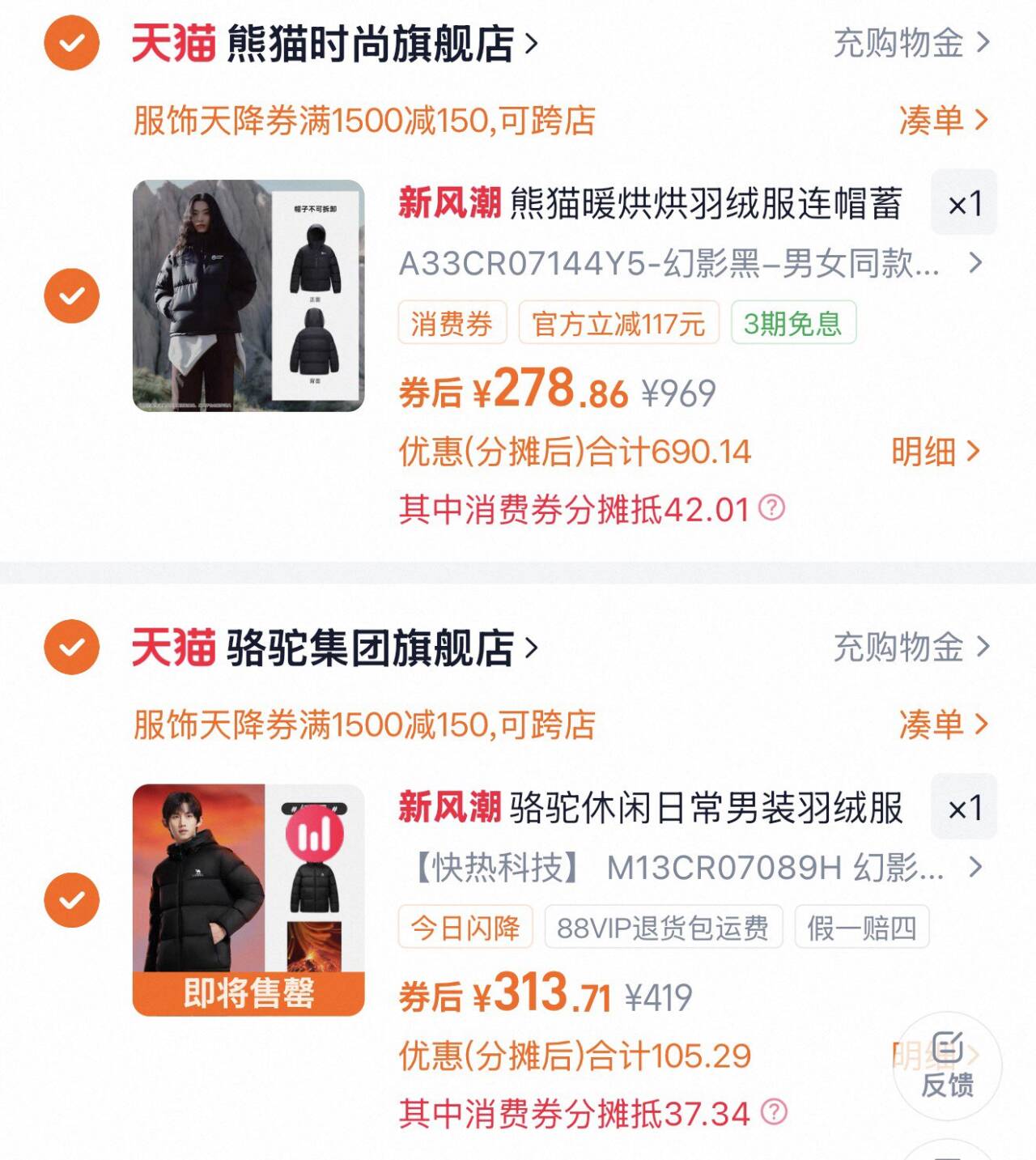View 明细 for the 690.14 discount
This screenshot has width=1036, height=1160.
(935, 452)
